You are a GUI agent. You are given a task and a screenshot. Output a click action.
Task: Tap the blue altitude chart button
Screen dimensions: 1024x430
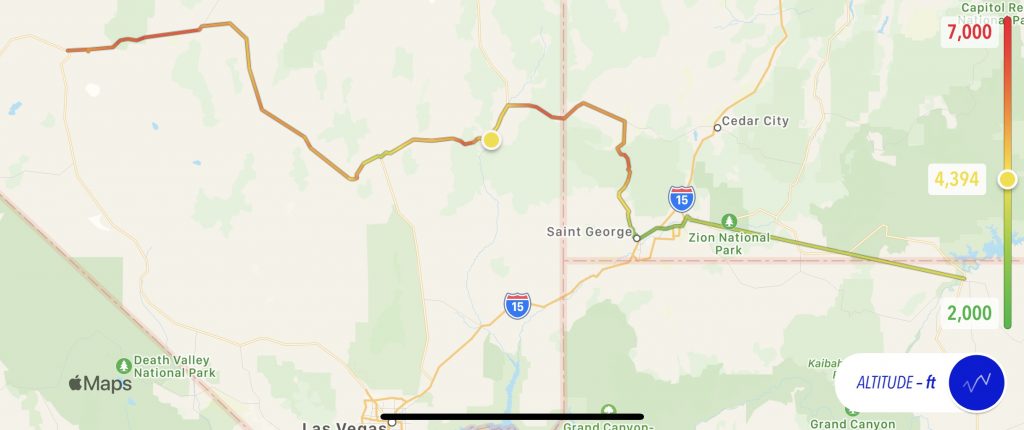[975, 382]
